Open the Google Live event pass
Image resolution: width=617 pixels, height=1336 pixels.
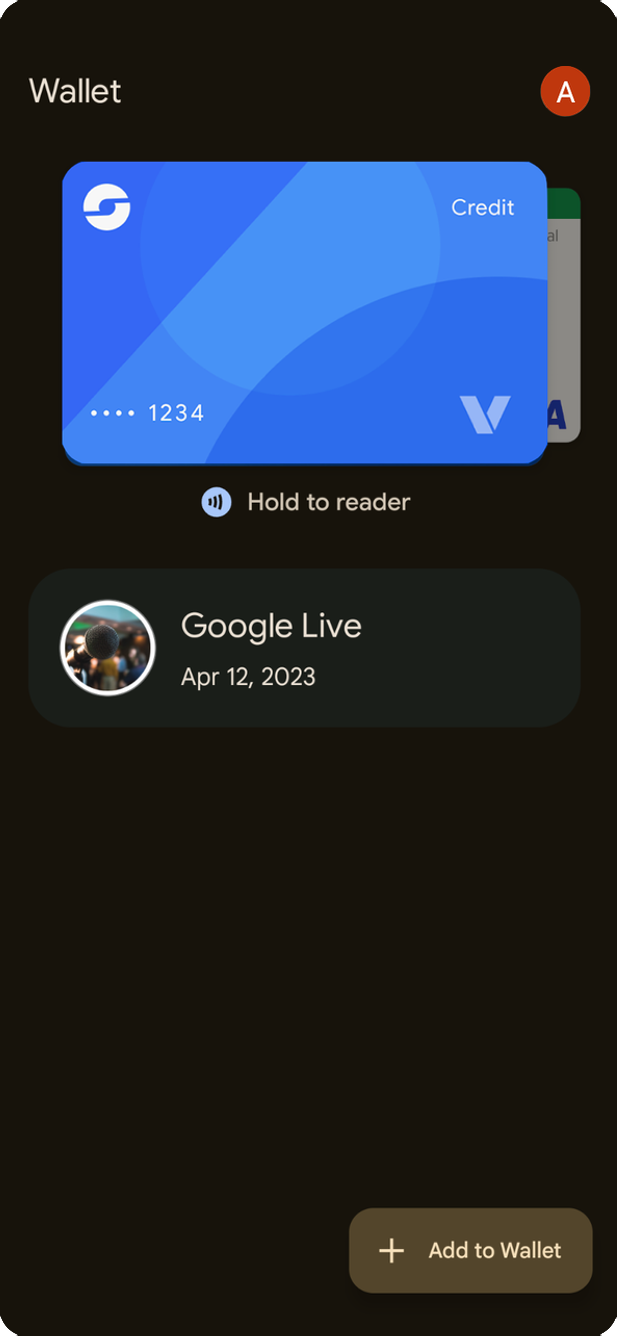coord(304,648)
